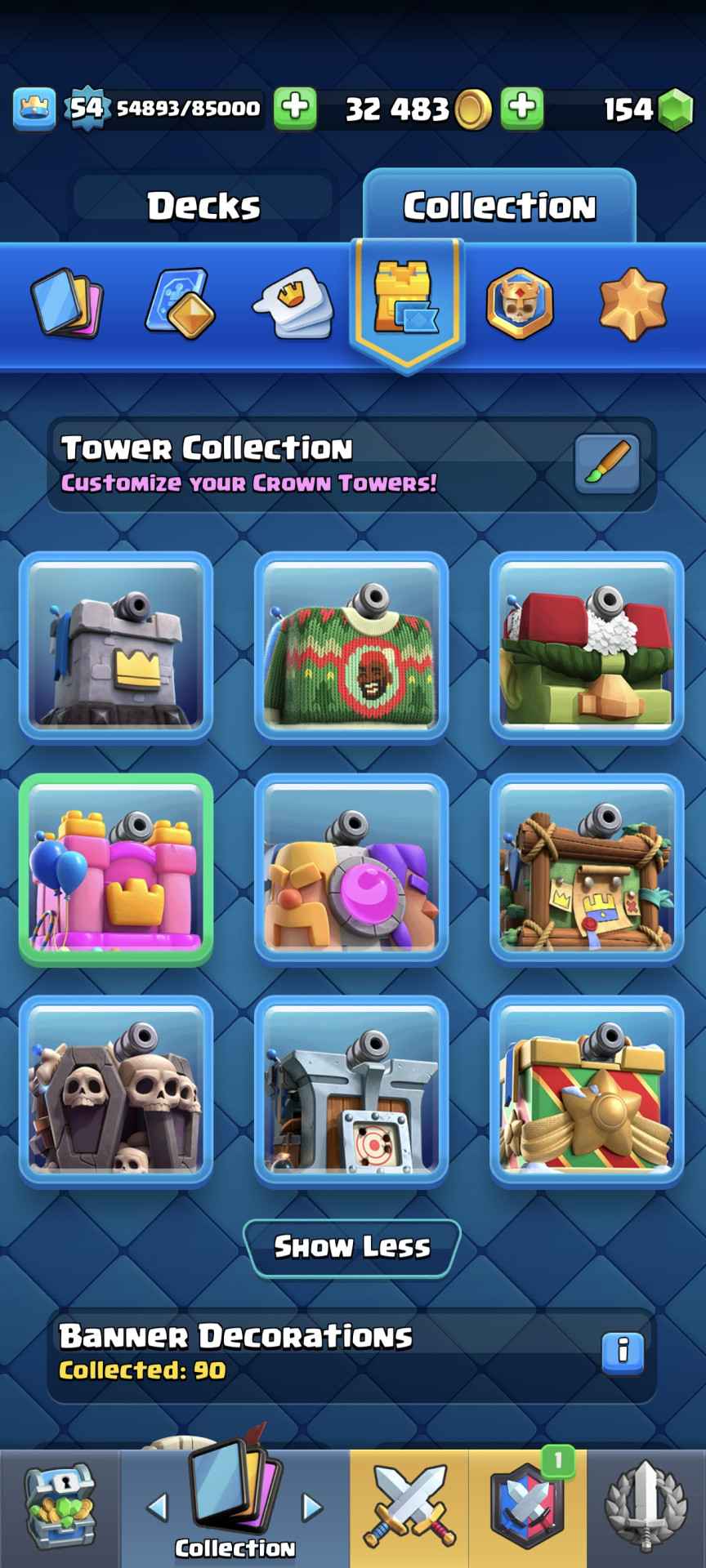Go to the Shop chest tab
This screenshot has width=706, height=1568.
(60, 1508)
